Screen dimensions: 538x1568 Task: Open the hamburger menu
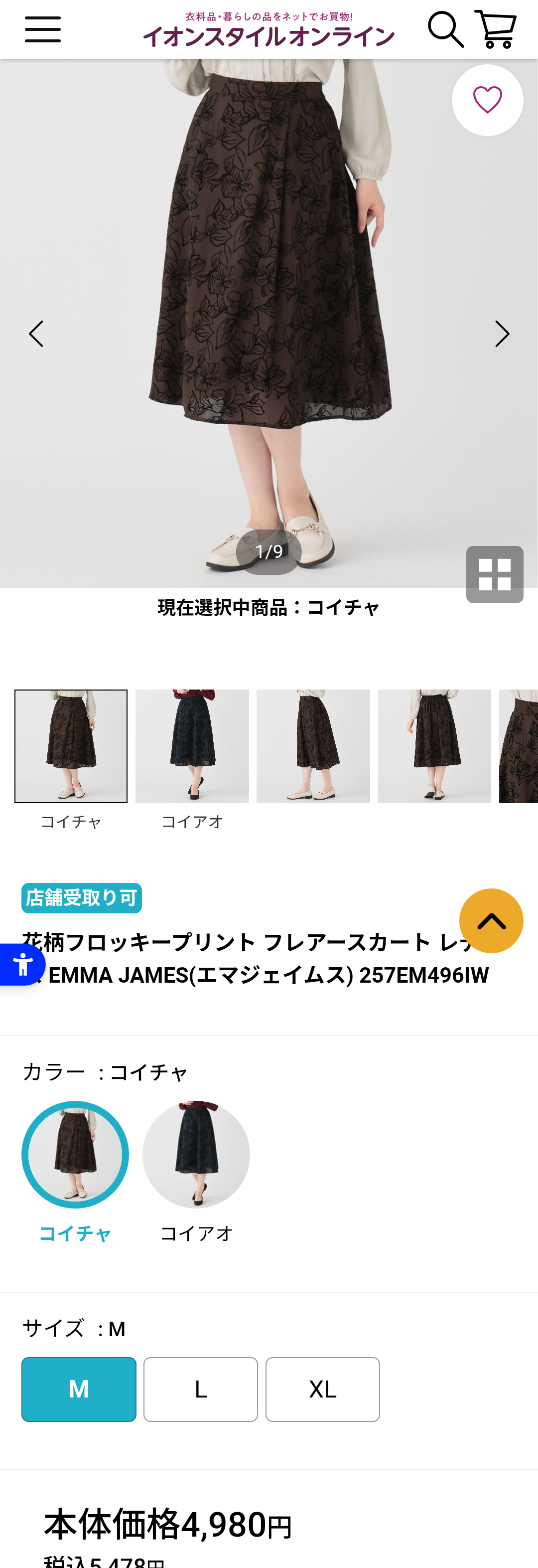coord(42,29)
